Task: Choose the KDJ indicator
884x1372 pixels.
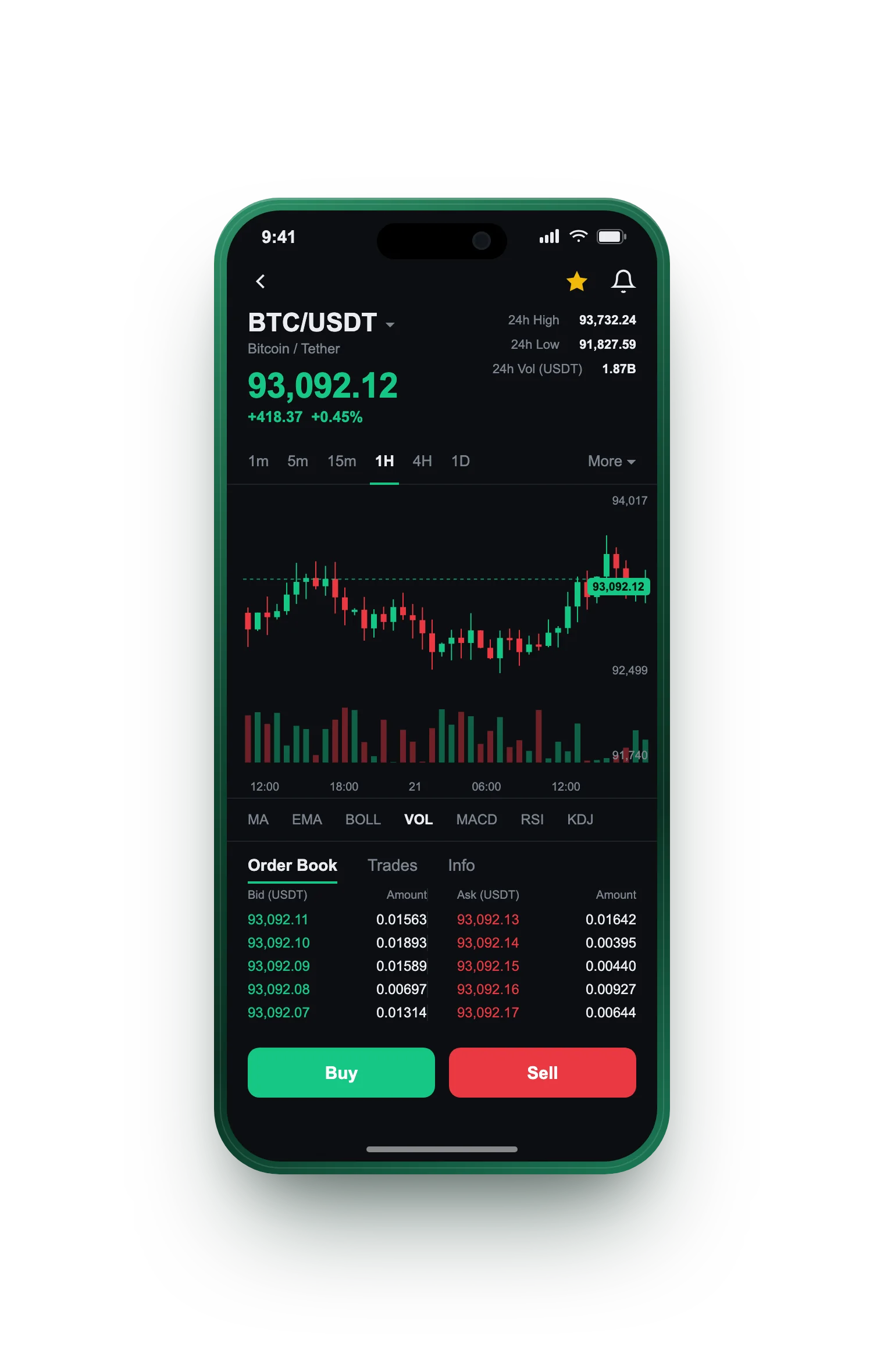Action: [580, 819]
